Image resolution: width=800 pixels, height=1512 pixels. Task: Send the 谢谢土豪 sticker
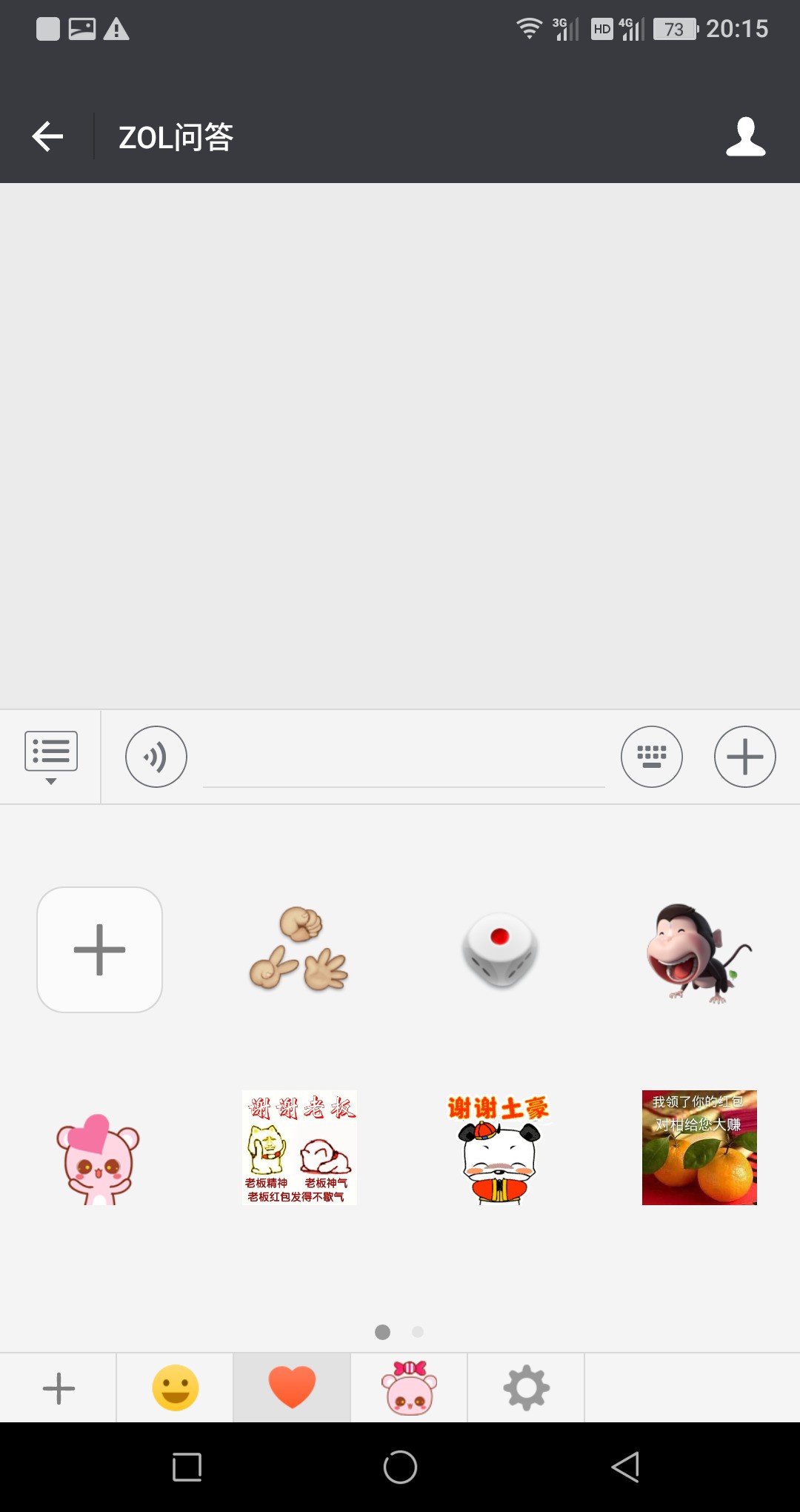click(x=499, y=1149)
